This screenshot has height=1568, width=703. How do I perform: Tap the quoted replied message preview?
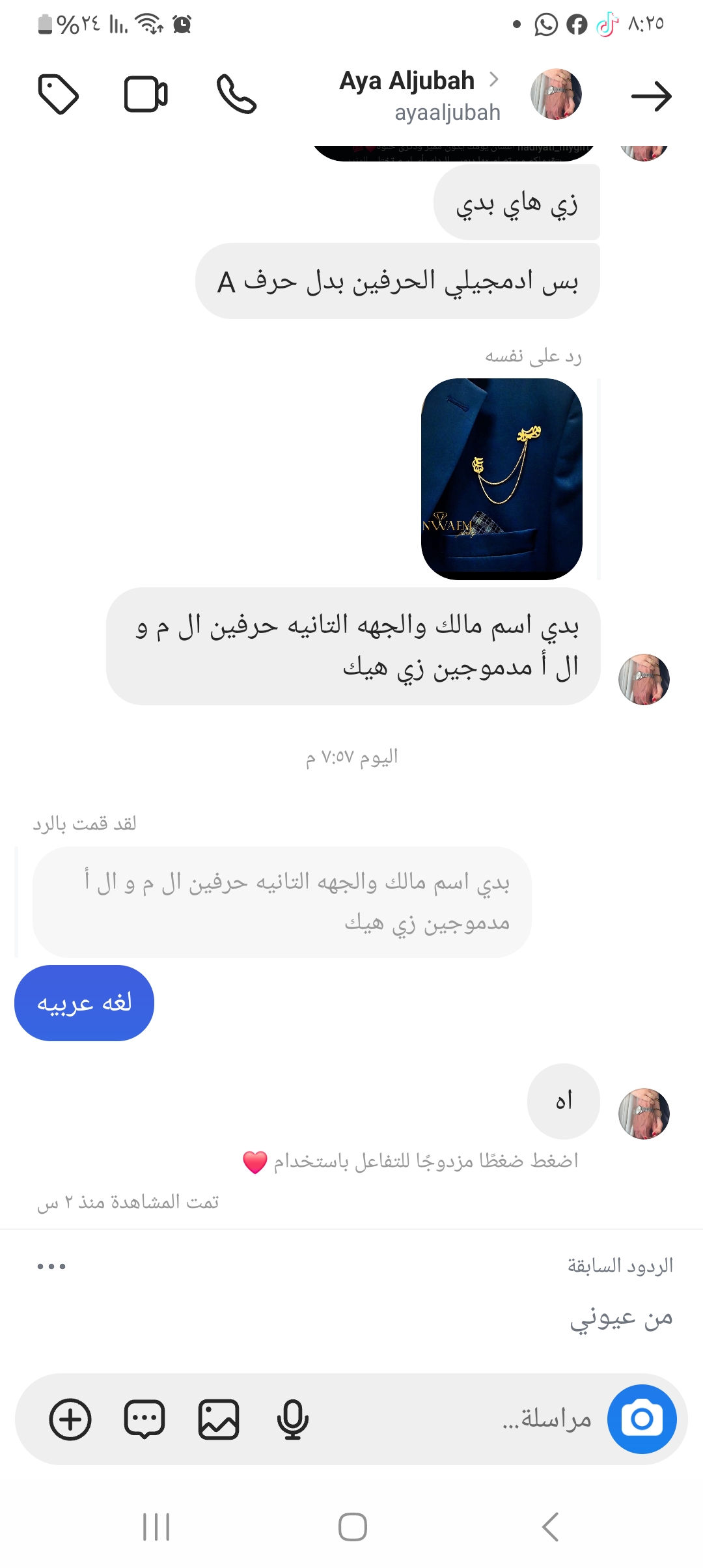click(282, 902)
